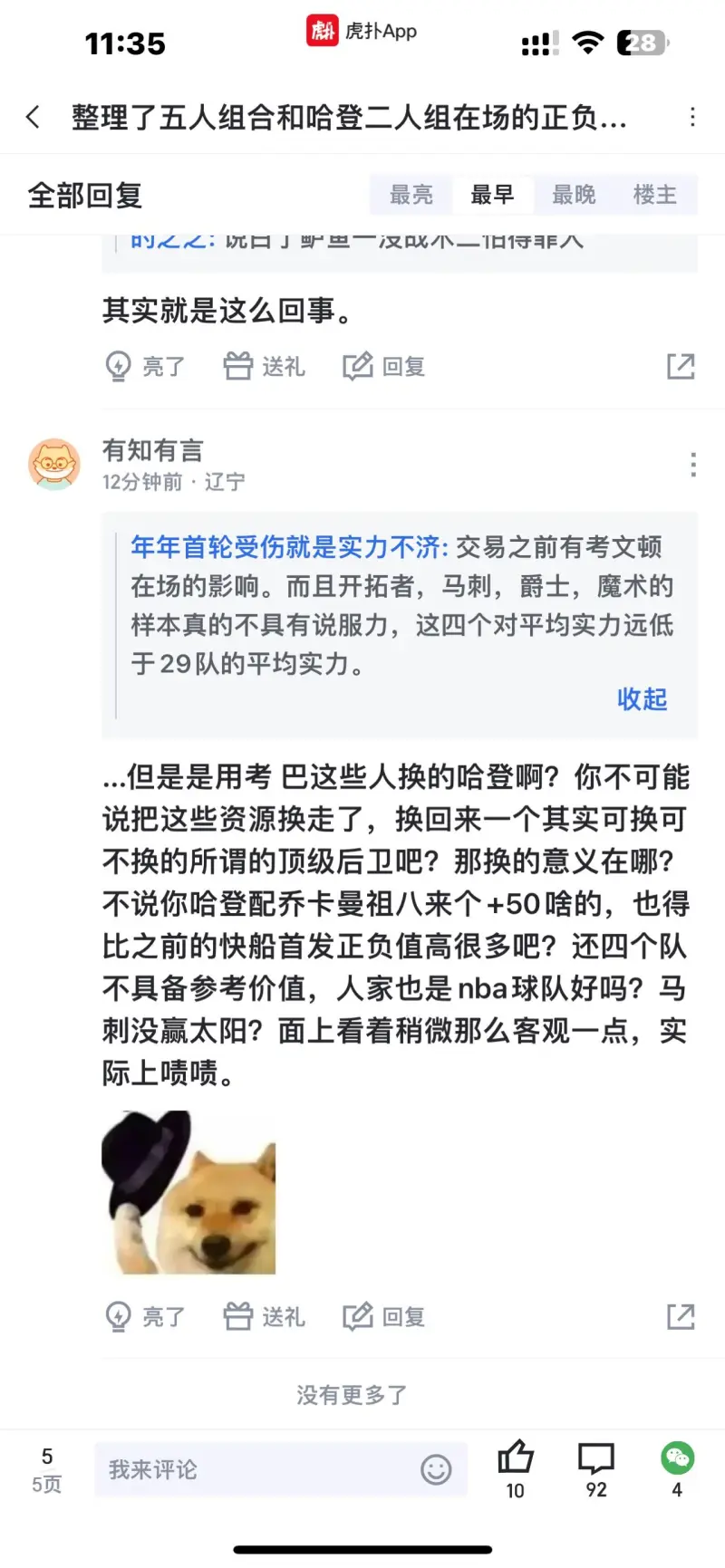This screenshot has width=725, height=1568.
Task: Send a gift to 其实就是这么回事 comment
Action: pos(265,366)
